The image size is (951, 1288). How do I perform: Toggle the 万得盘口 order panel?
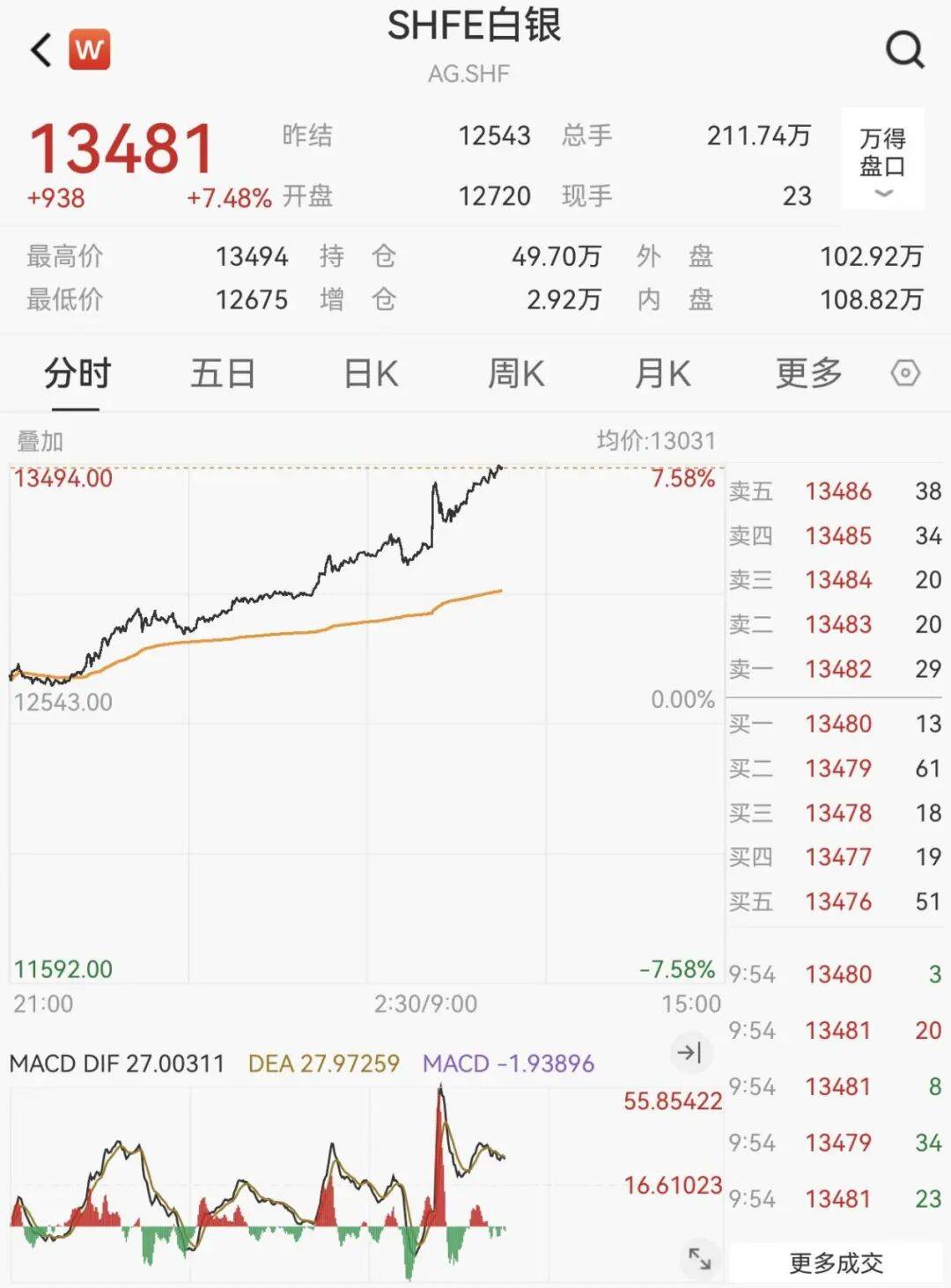(x=881, y=150)
